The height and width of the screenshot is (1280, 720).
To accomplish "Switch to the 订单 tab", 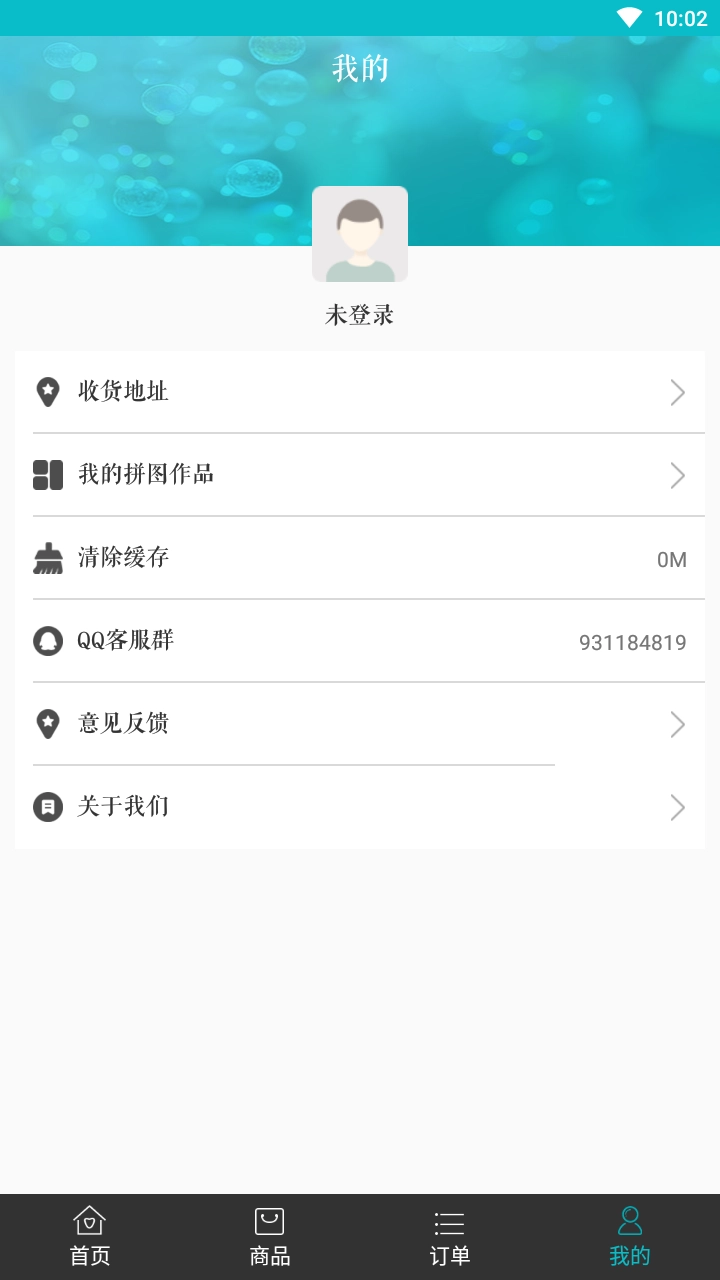I will click(449, 1235).
